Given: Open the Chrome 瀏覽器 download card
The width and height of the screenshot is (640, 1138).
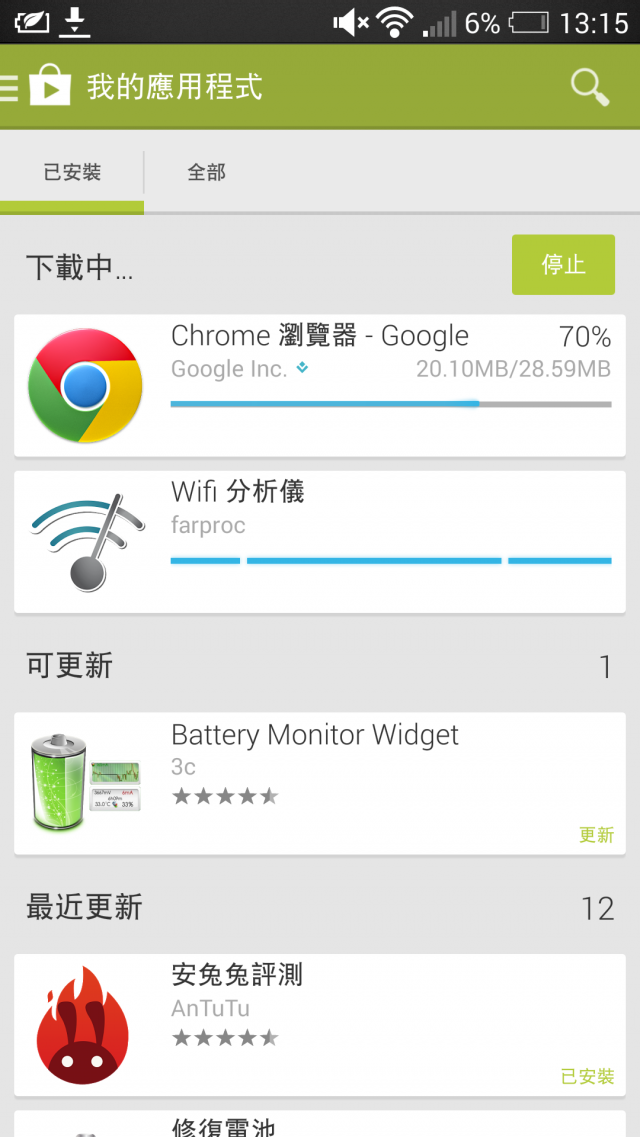Looking at the screenshot, I should tap(320, 386).
